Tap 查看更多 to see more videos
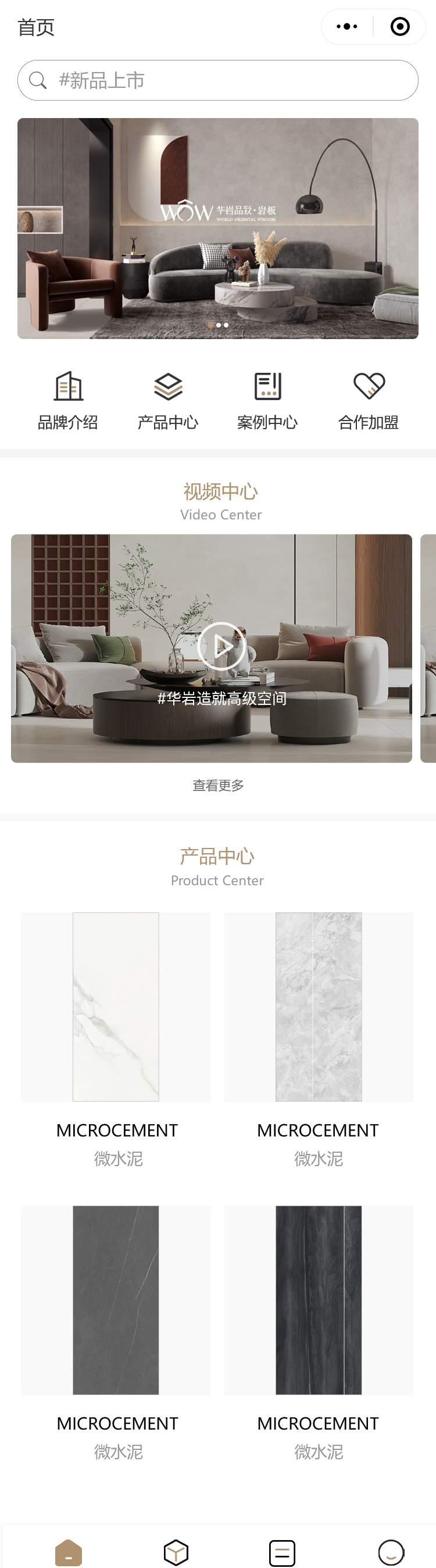This screenshot has width=436, height=1568. click(x=217, y=785)
